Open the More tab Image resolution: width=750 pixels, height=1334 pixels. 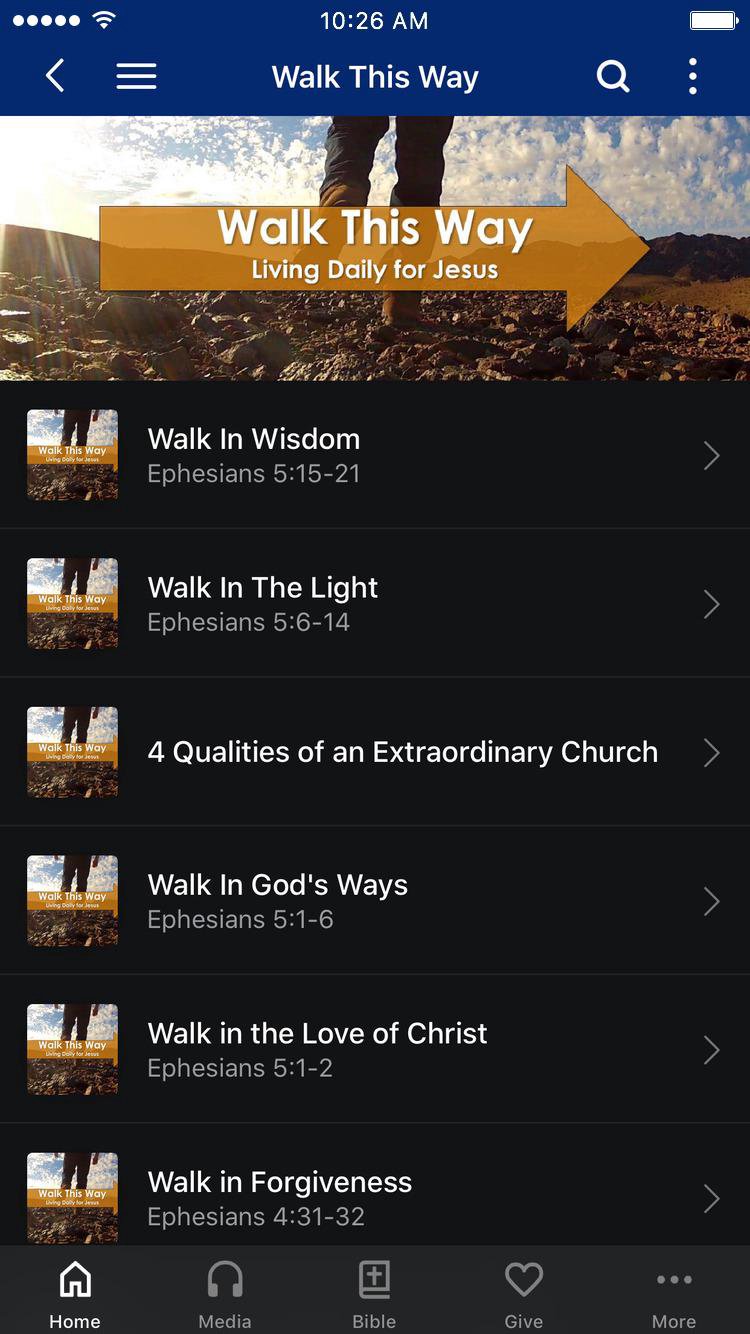(674, 1294)
